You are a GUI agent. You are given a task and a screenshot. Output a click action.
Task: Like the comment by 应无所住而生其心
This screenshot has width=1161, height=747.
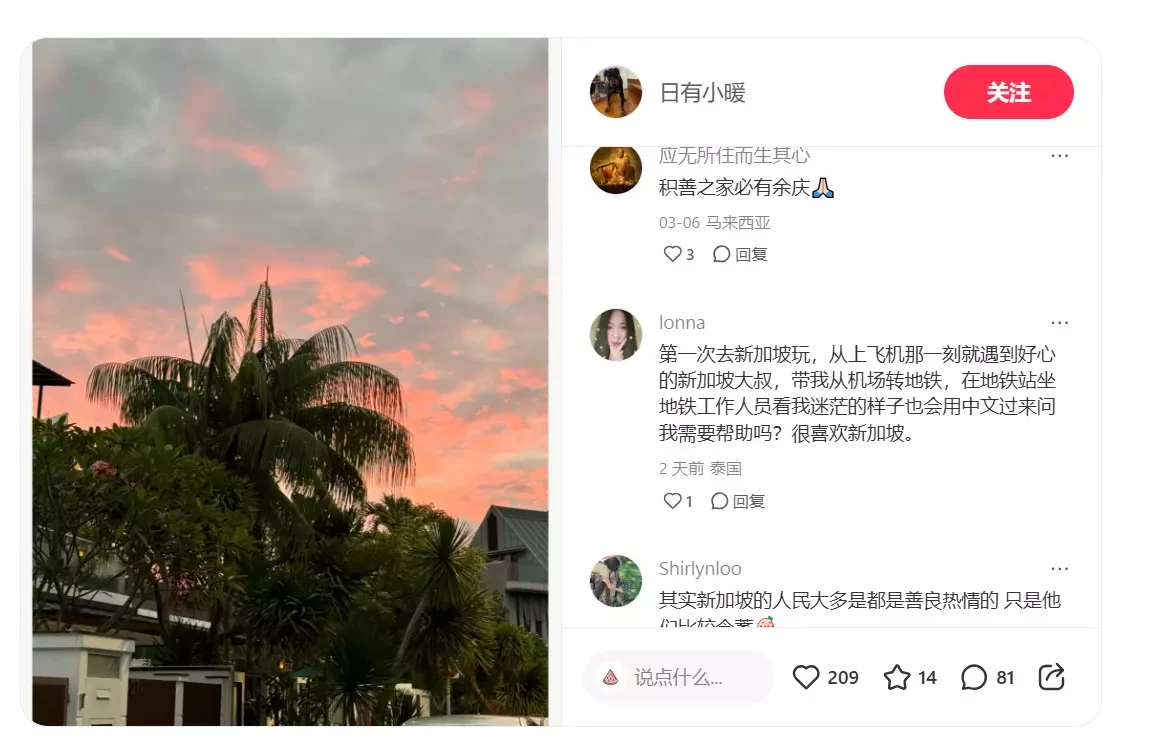673,254
